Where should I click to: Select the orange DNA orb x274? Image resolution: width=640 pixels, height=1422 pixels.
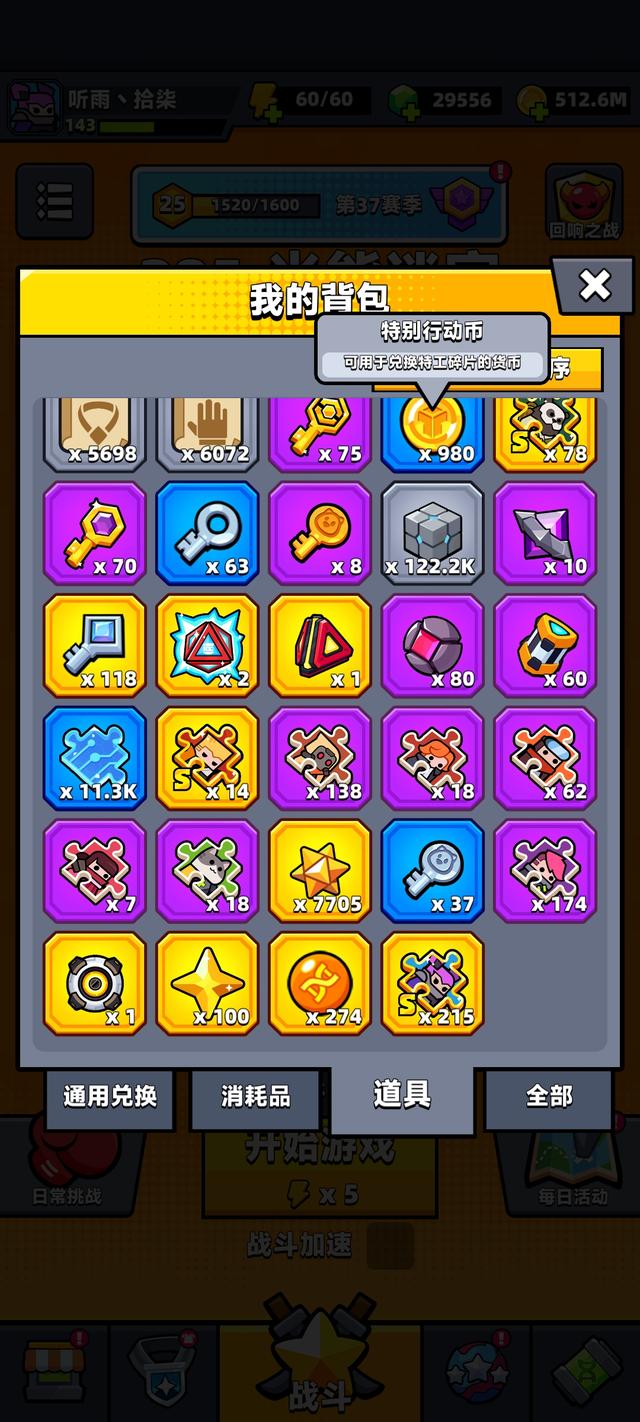tap(319, 984)
